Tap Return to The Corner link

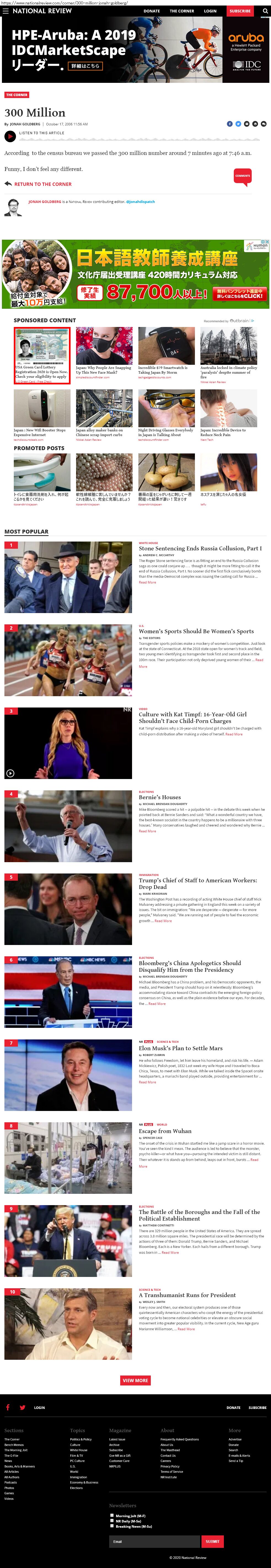tap(42, 184)
